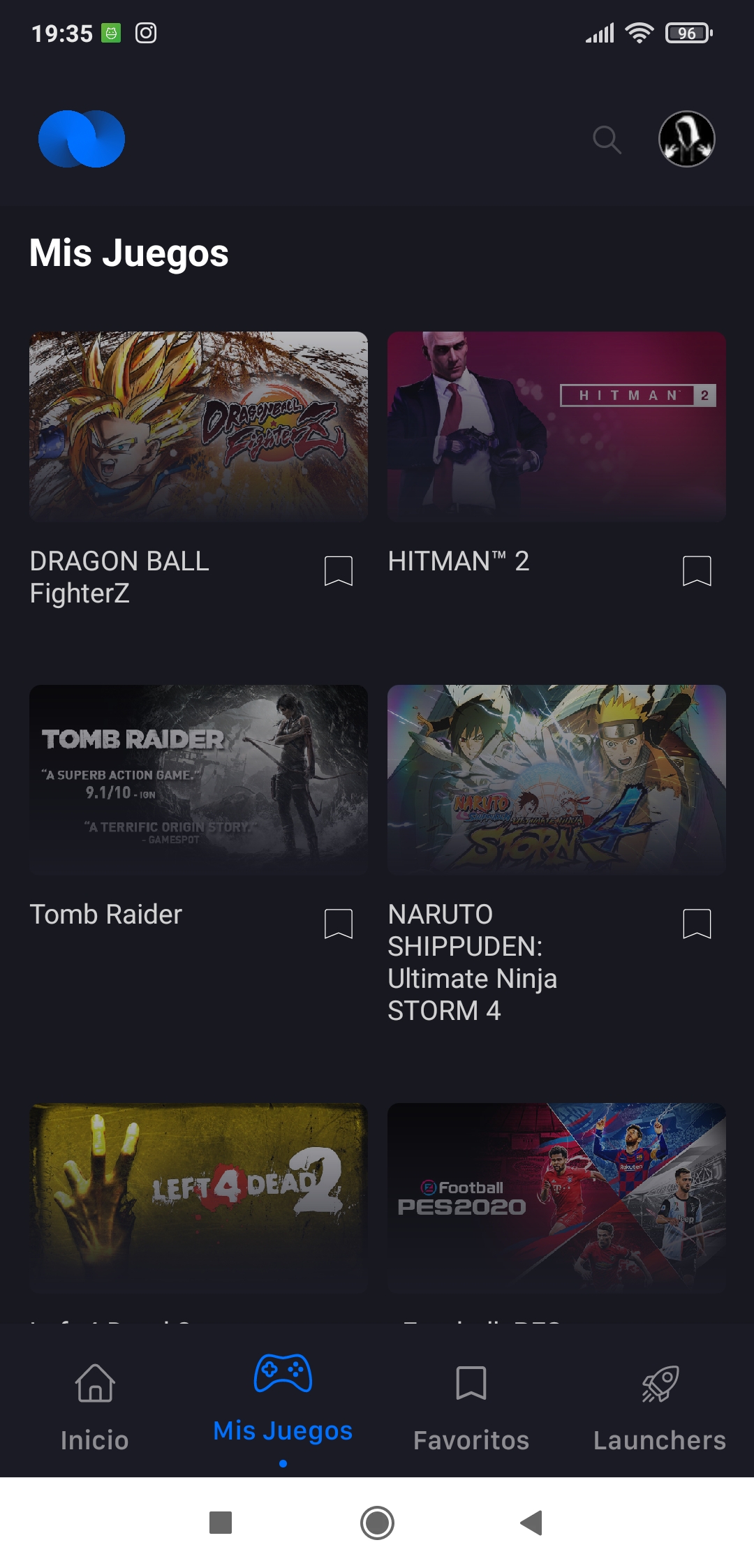This screenshot has width=754, height=1568.
Task: Tap the system back button
Action: tap(532, 1523)
